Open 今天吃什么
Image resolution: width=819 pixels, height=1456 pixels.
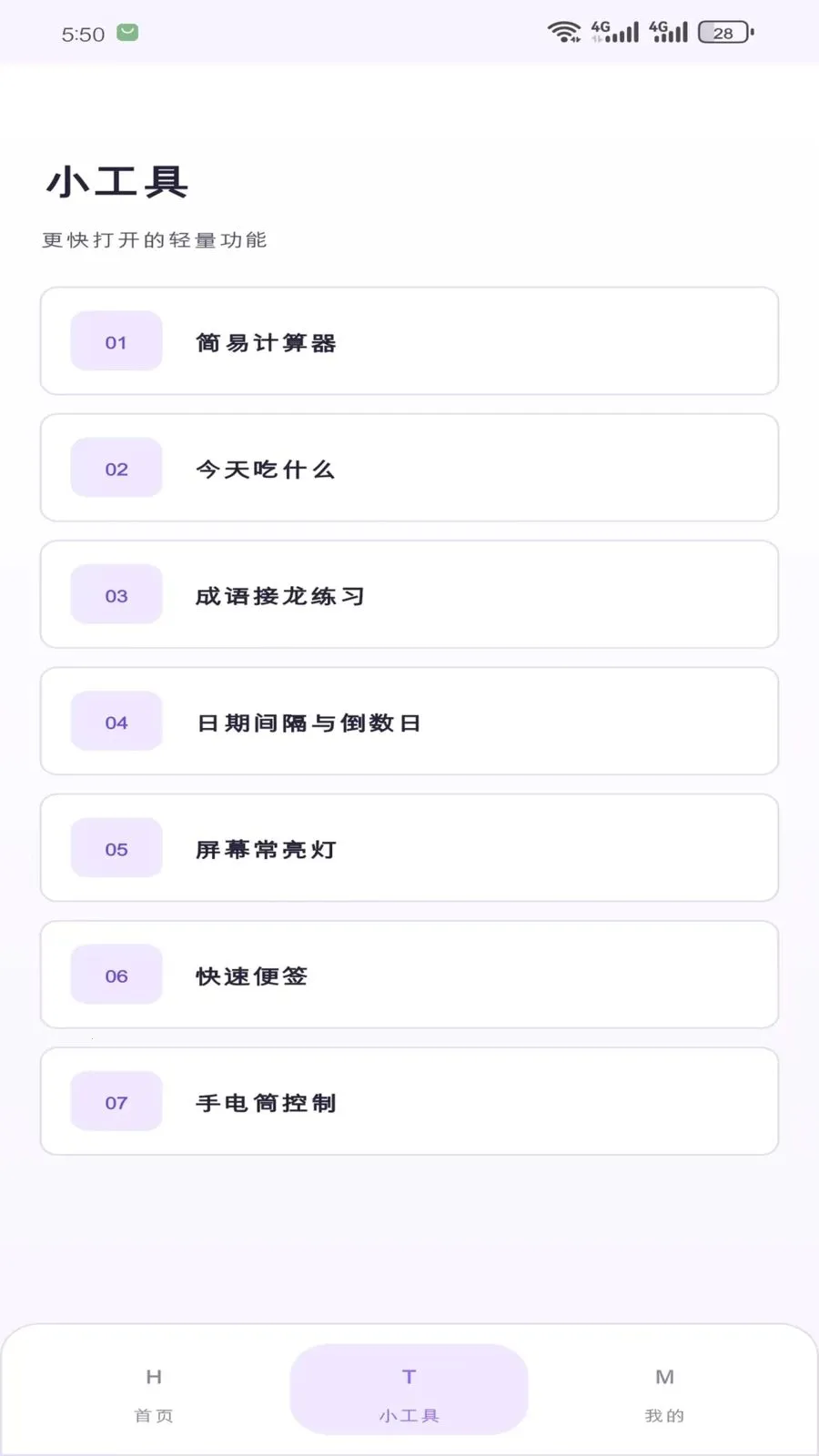click(409, 468)
